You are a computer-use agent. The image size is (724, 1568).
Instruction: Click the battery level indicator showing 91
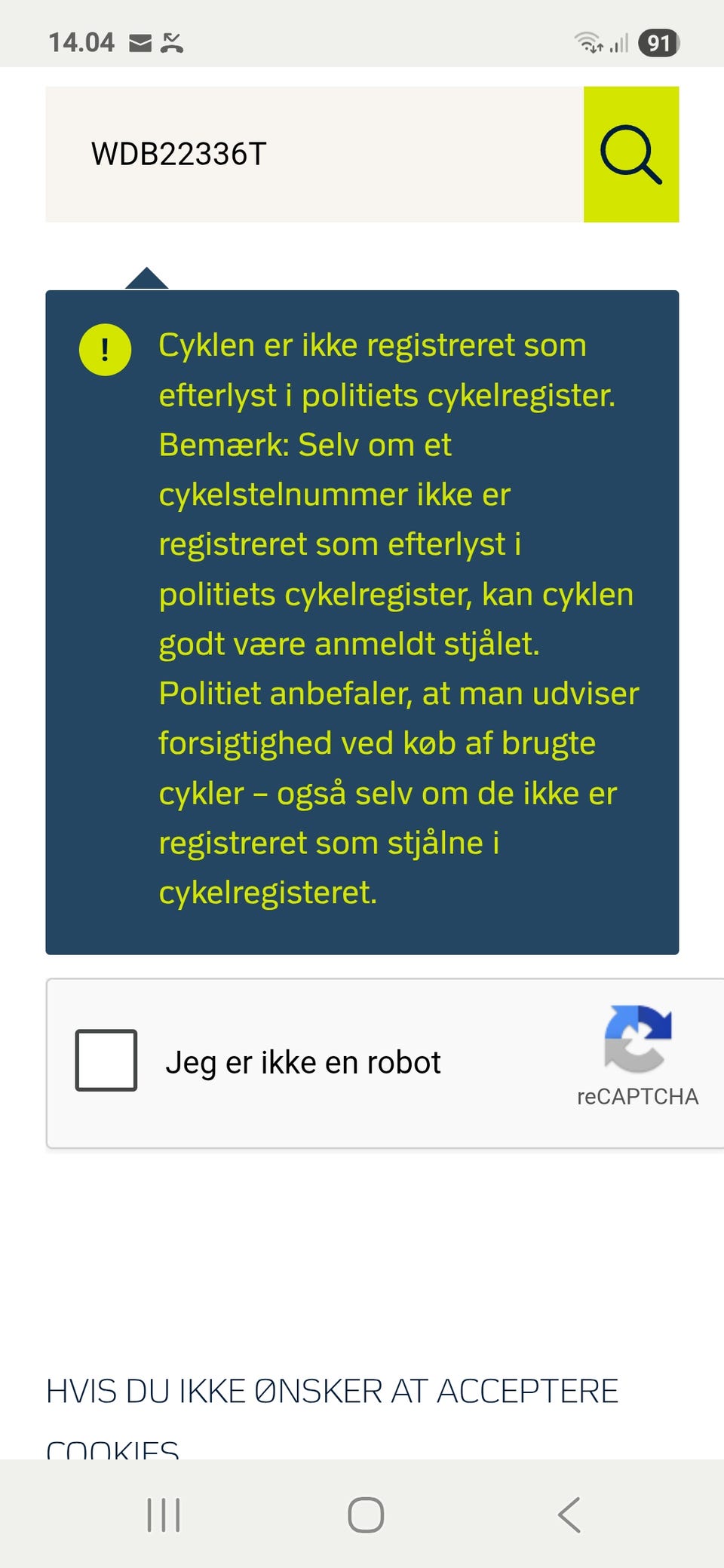point(658,42)
